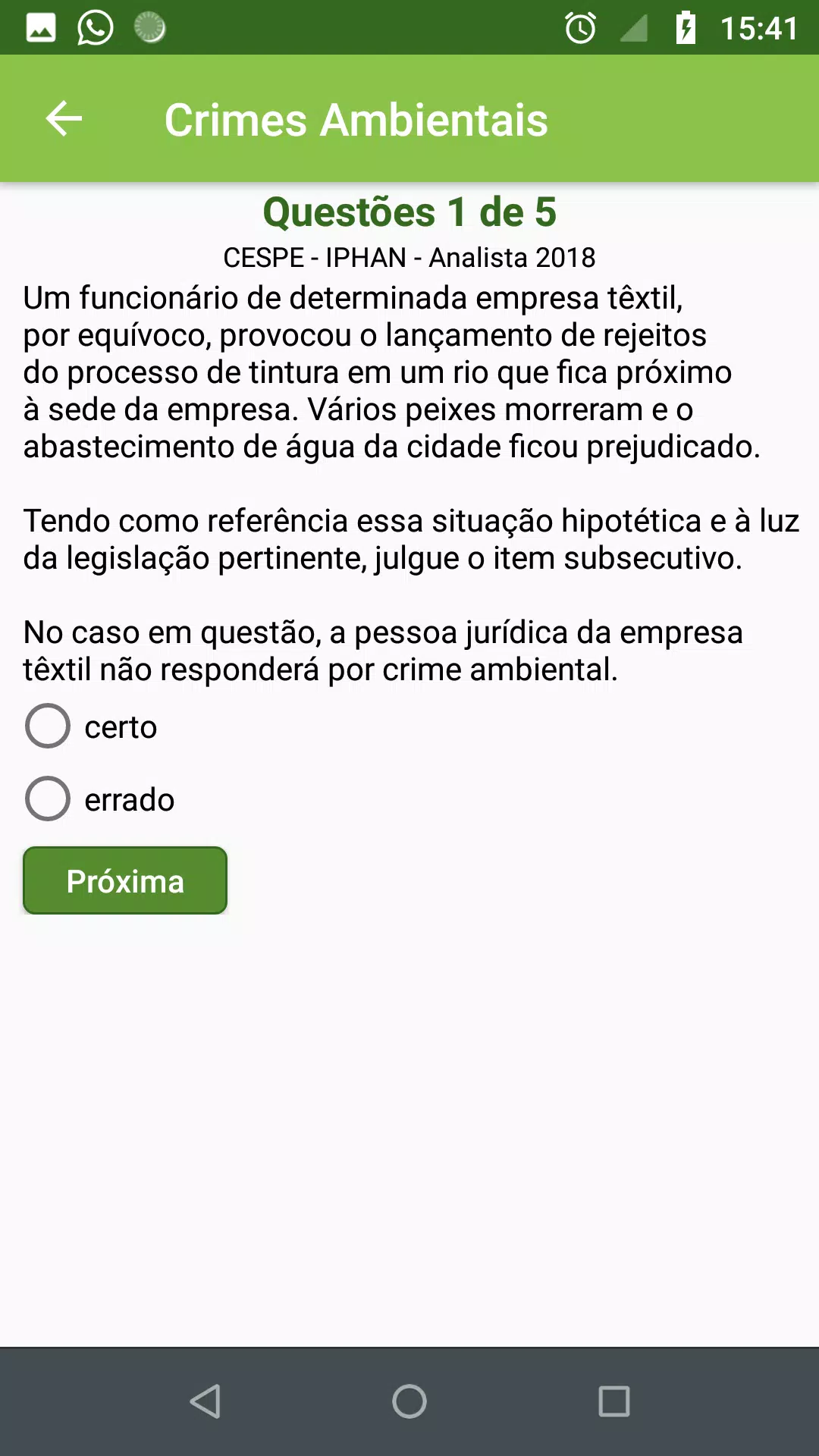Show recent apps from navigation bar
The width and height of the screenshot is (819, 1456).
pyautogui.click(x=613, y=1401)
